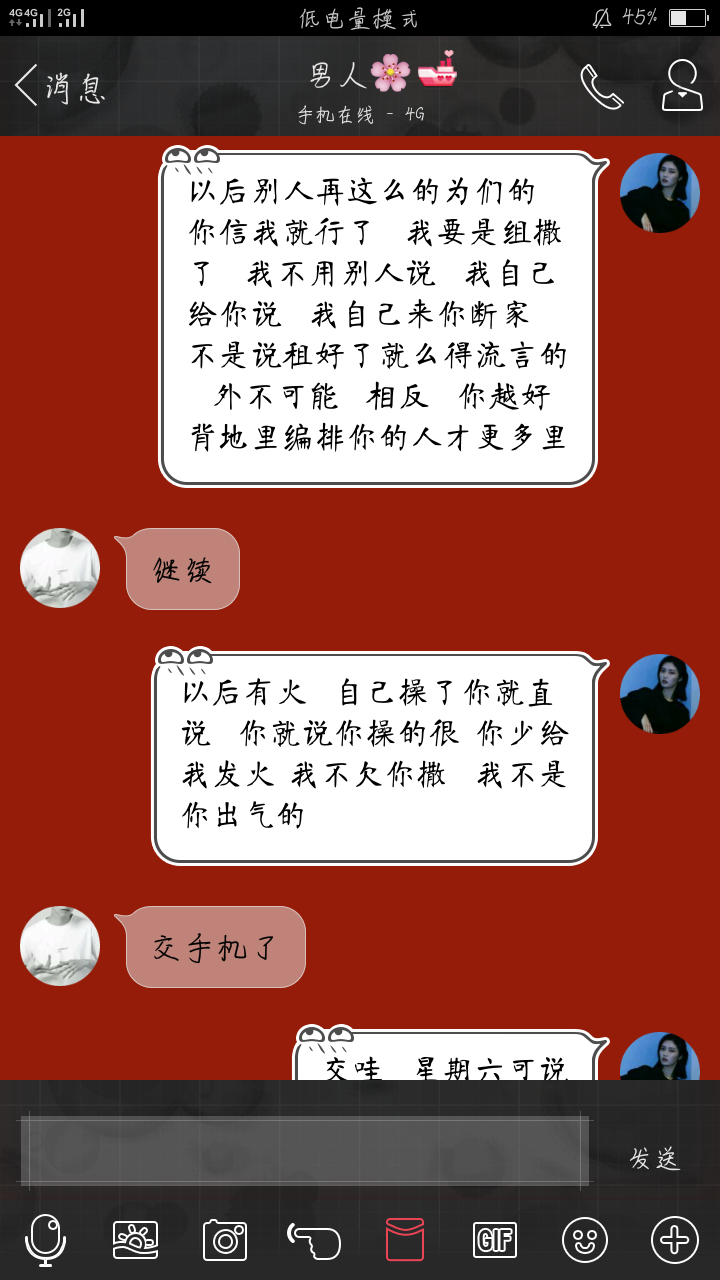Tap the 手机在线 - 4G status label
Screen dimensions: 720x1280
click(360, 115)
